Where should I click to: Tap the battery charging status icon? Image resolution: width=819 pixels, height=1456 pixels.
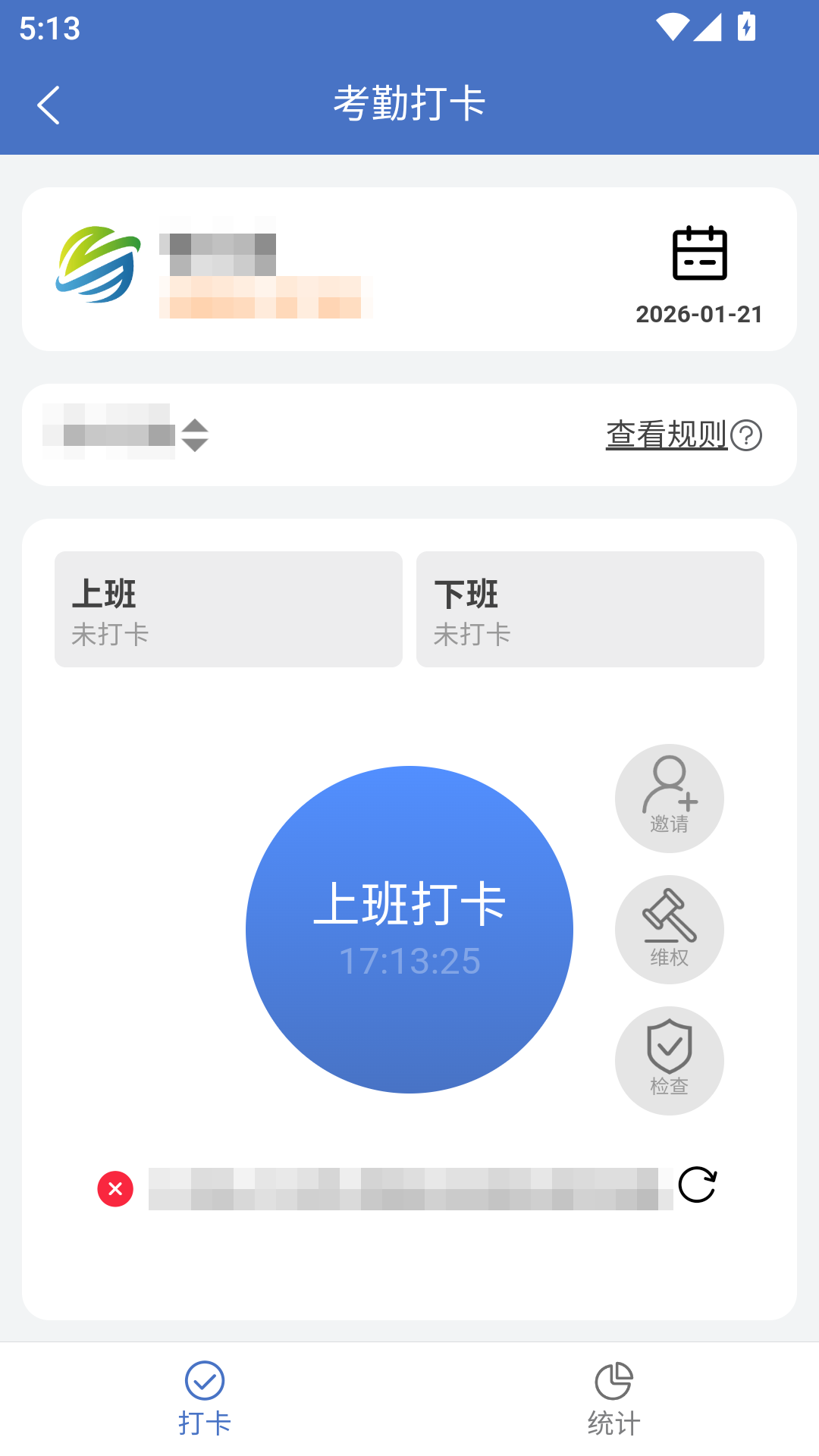coord(746,28)
